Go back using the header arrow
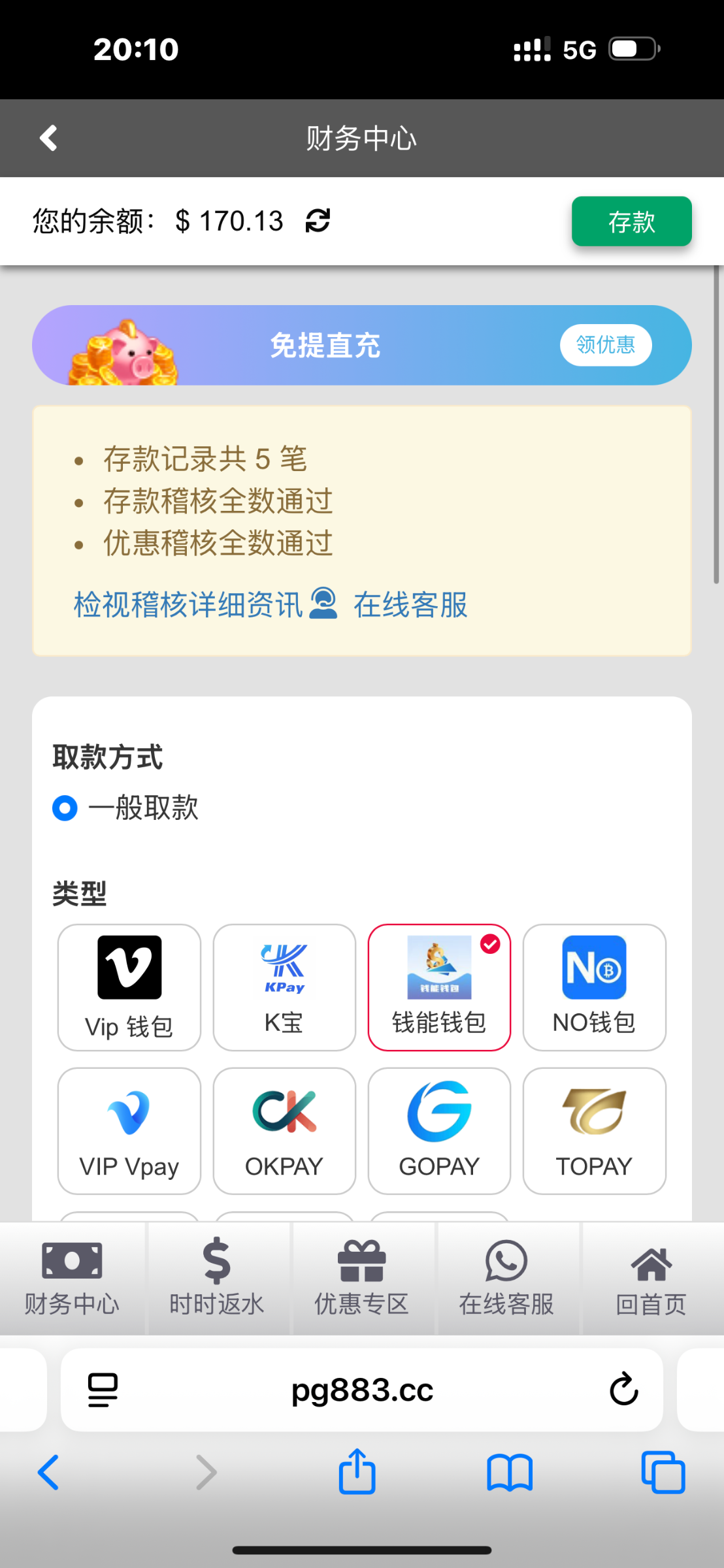This screenshot has height=1568, width=724. tap(48, 138)
